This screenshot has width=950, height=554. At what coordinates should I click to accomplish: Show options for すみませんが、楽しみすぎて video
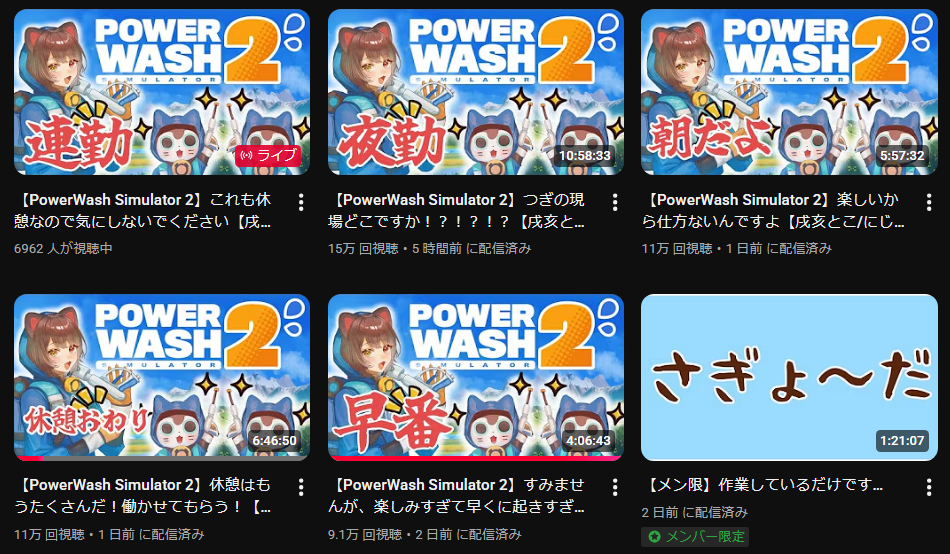click(614, 487)
